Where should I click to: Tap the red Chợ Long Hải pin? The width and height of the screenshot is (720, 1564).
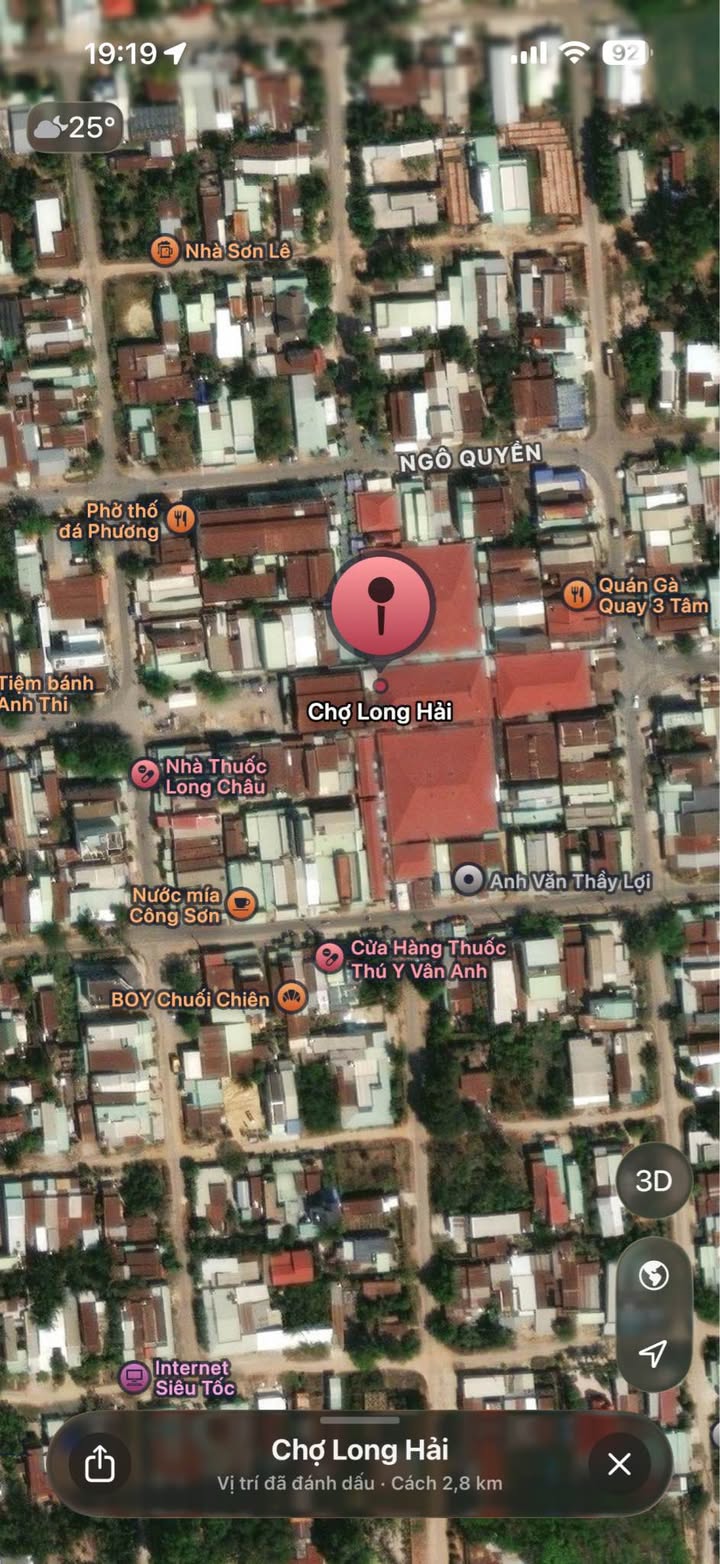(381, 606)
